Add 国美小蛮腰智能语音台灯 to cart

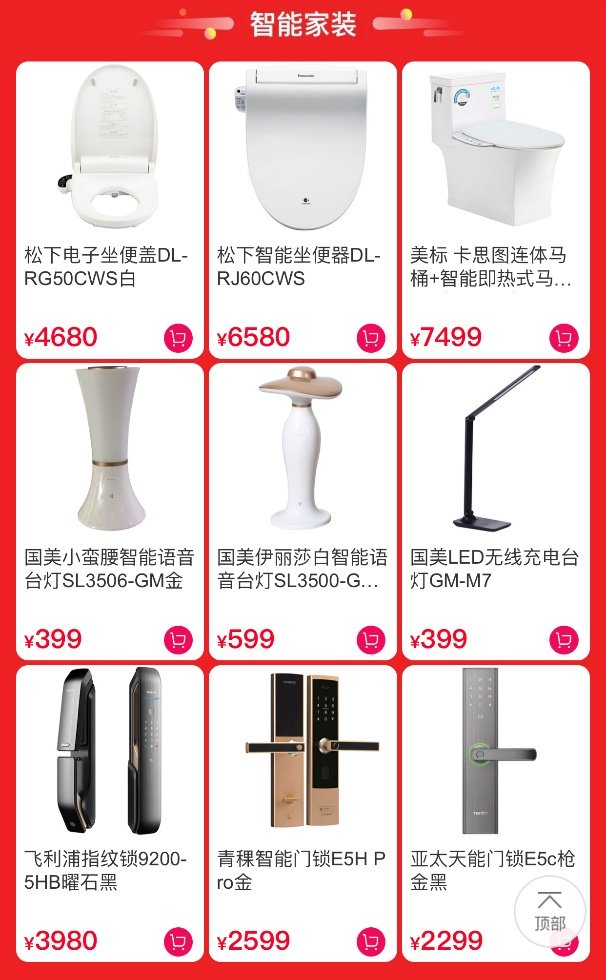click(177, 640)
